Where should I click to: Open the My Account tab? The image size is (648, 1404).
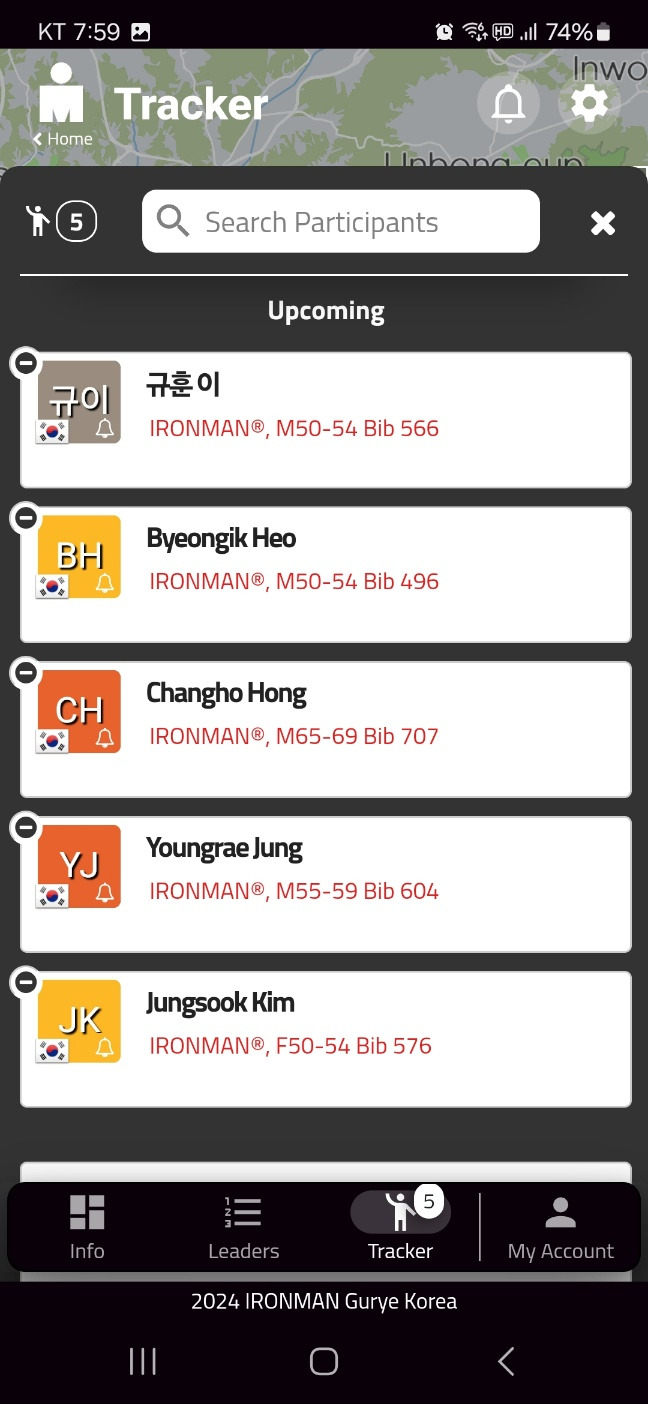click(560, 1227)
